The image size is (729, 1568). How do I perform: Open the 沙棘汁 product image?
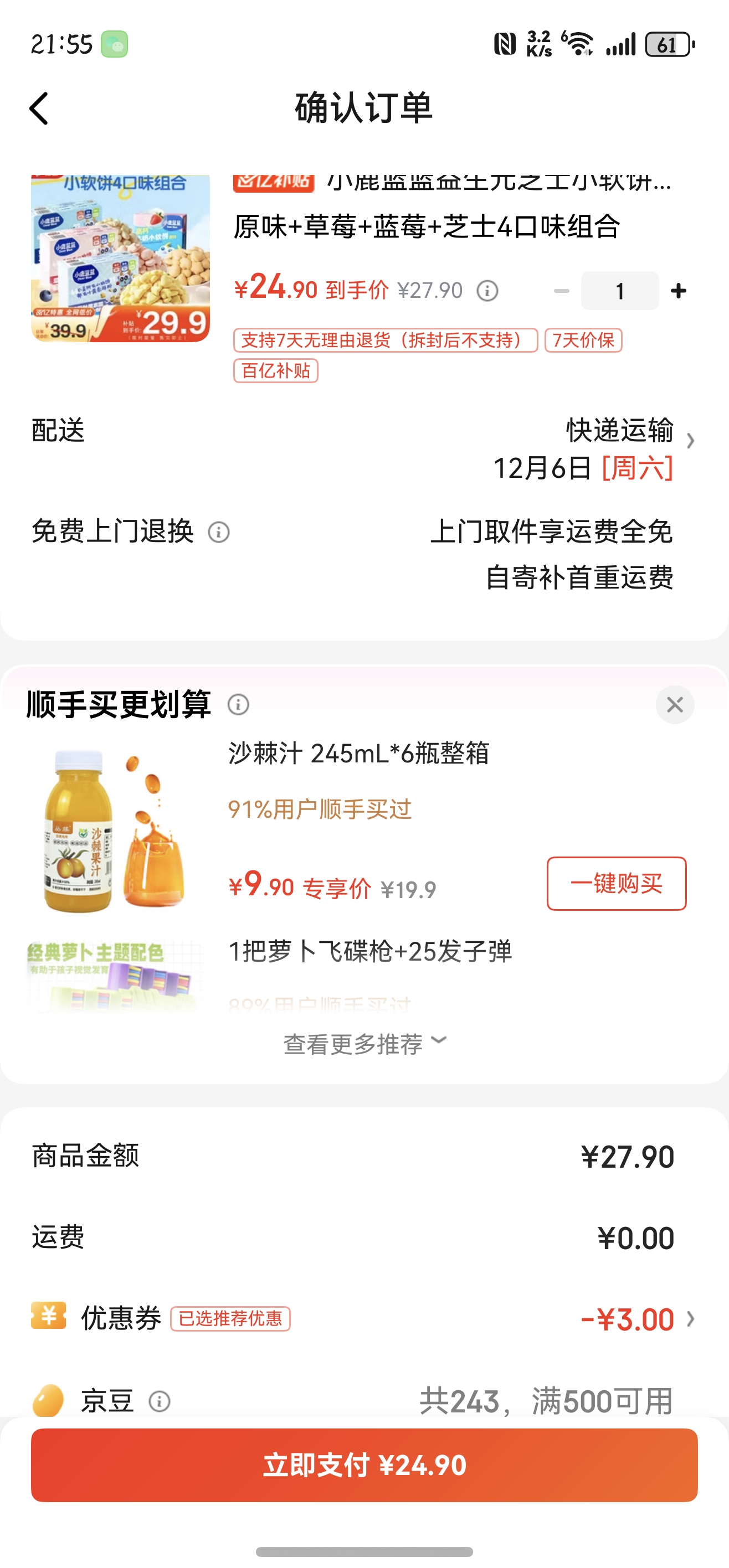[113, 831]
